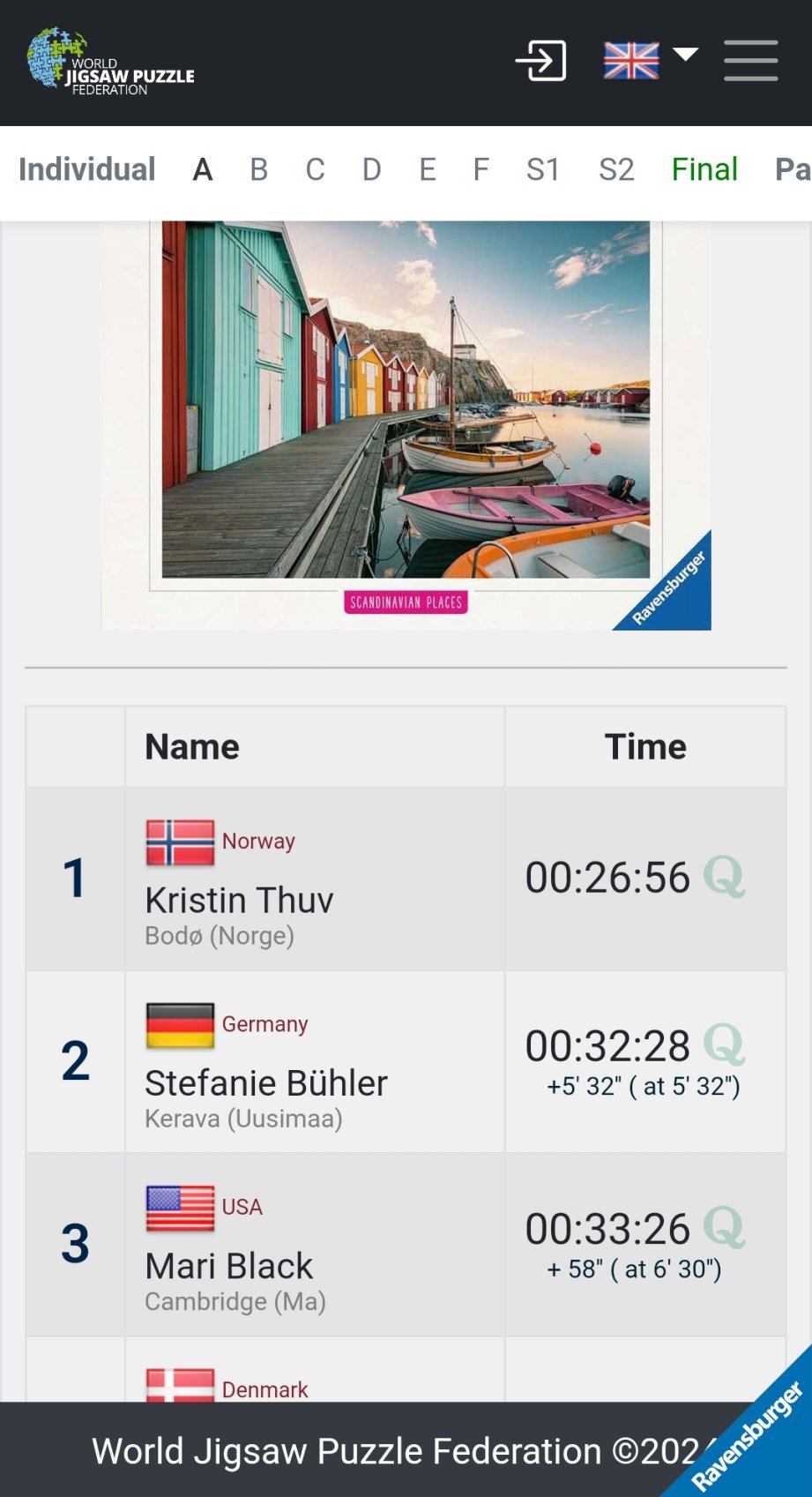Switch to group D tab

(x=371, y=169)
